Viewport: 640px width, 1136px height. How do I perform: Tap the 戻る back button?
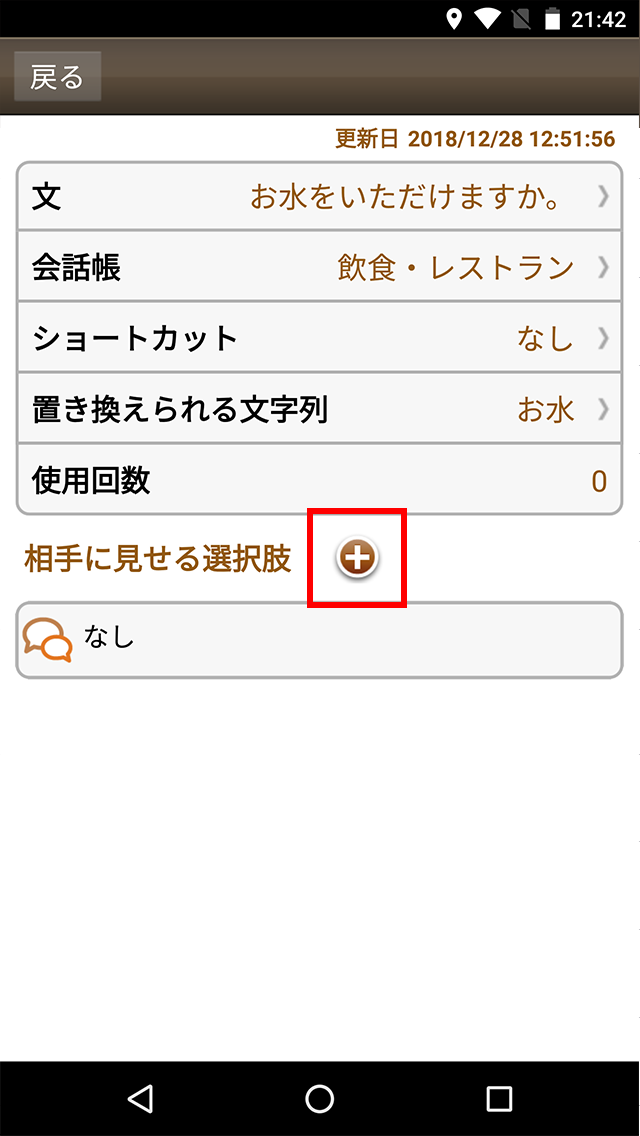57,76
